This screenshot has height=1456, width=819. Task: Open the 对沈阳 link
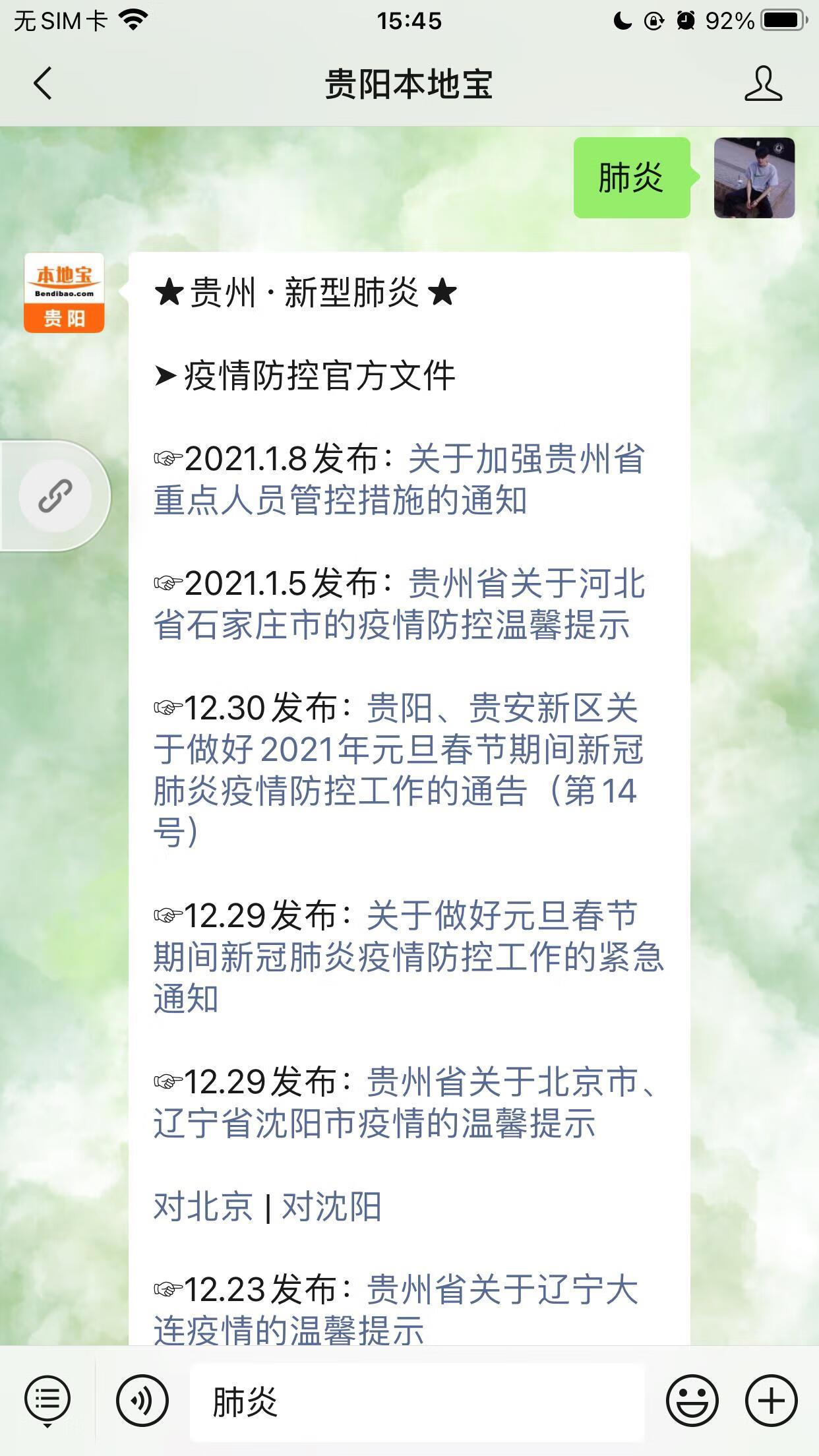(332, 1207)
